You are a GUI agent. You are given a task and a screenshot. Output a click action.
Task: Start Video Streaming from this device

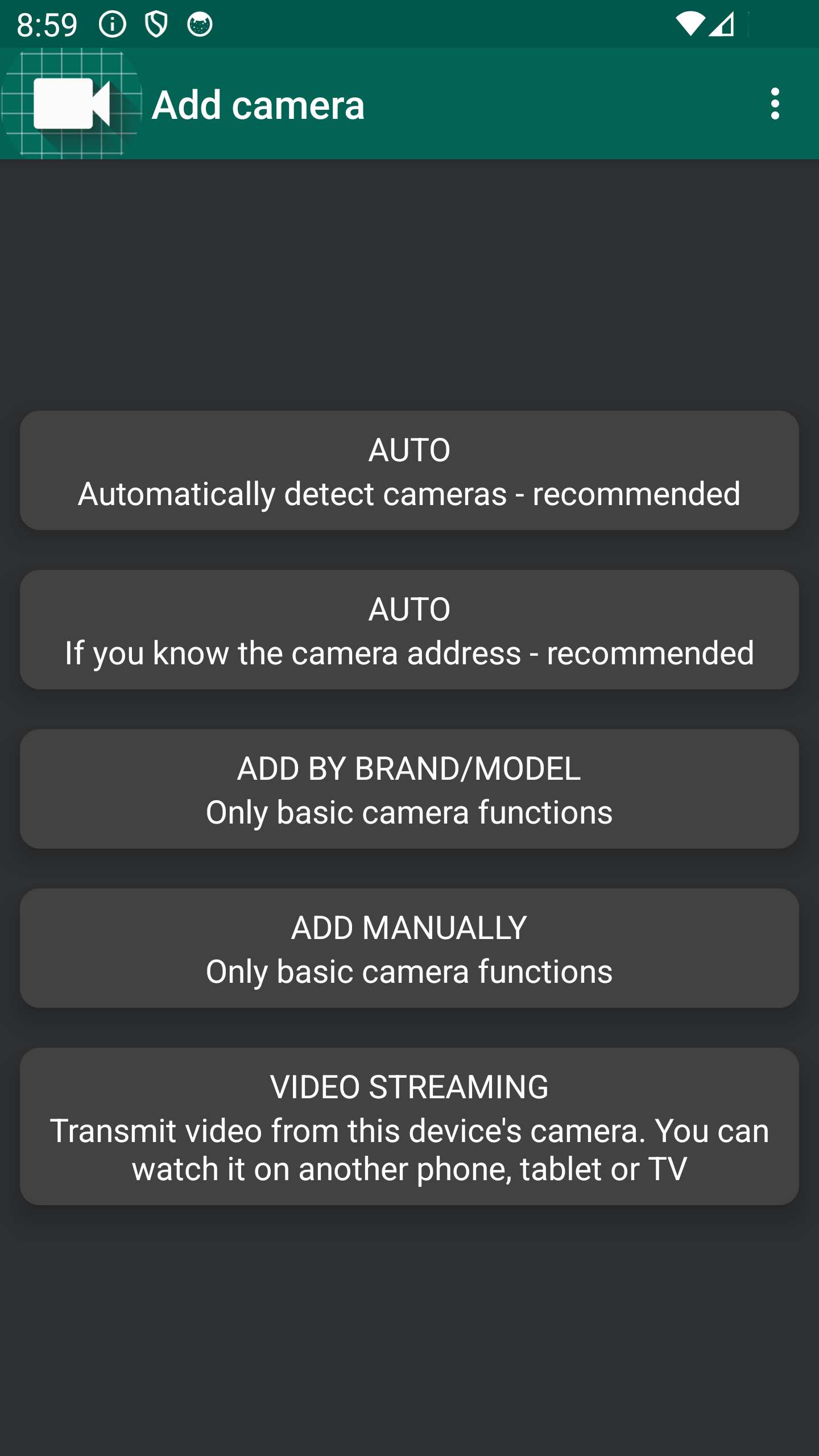[409, 1126]
